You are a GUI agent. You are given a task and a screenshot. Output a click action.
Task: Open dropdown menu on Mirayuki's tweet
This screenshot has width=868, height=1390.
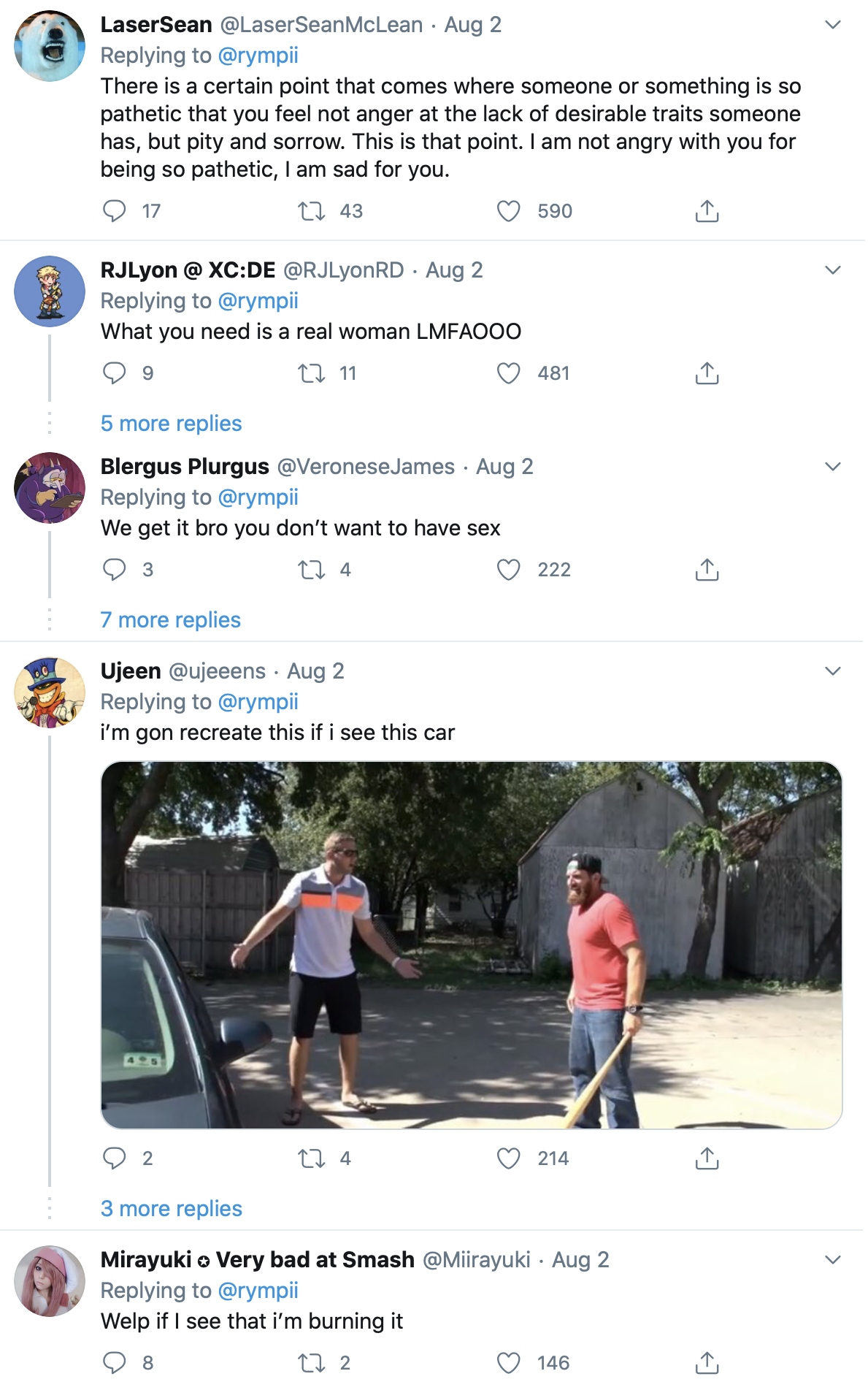[833, 1260]
